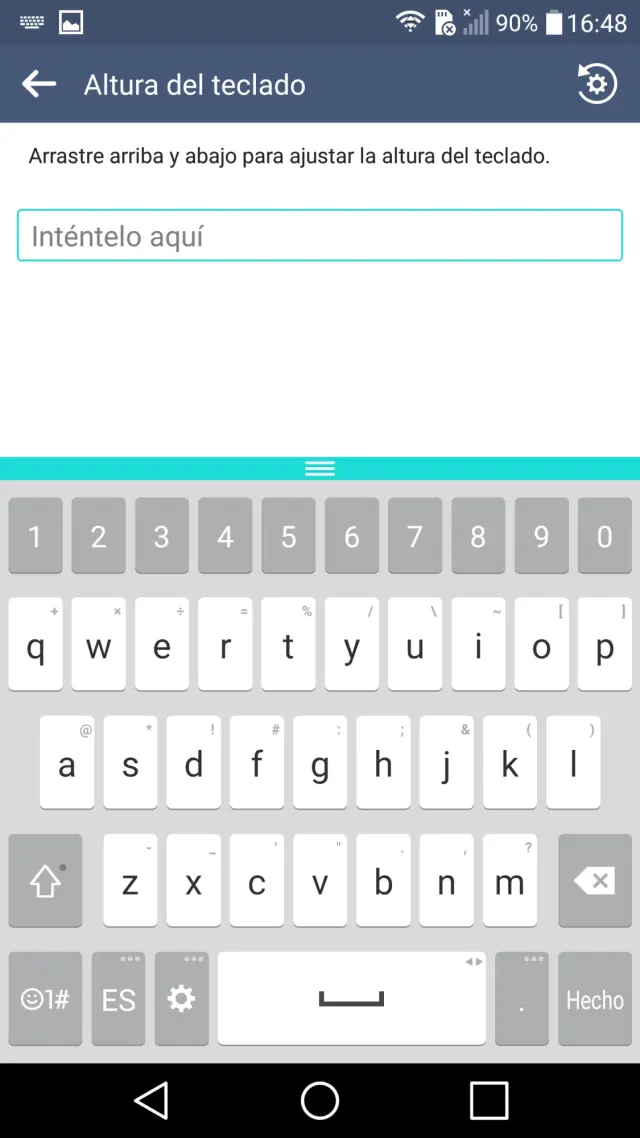This screenshot has width=640, height=1138.
Task: Tap the number 5 key
Action: [288, 536]
